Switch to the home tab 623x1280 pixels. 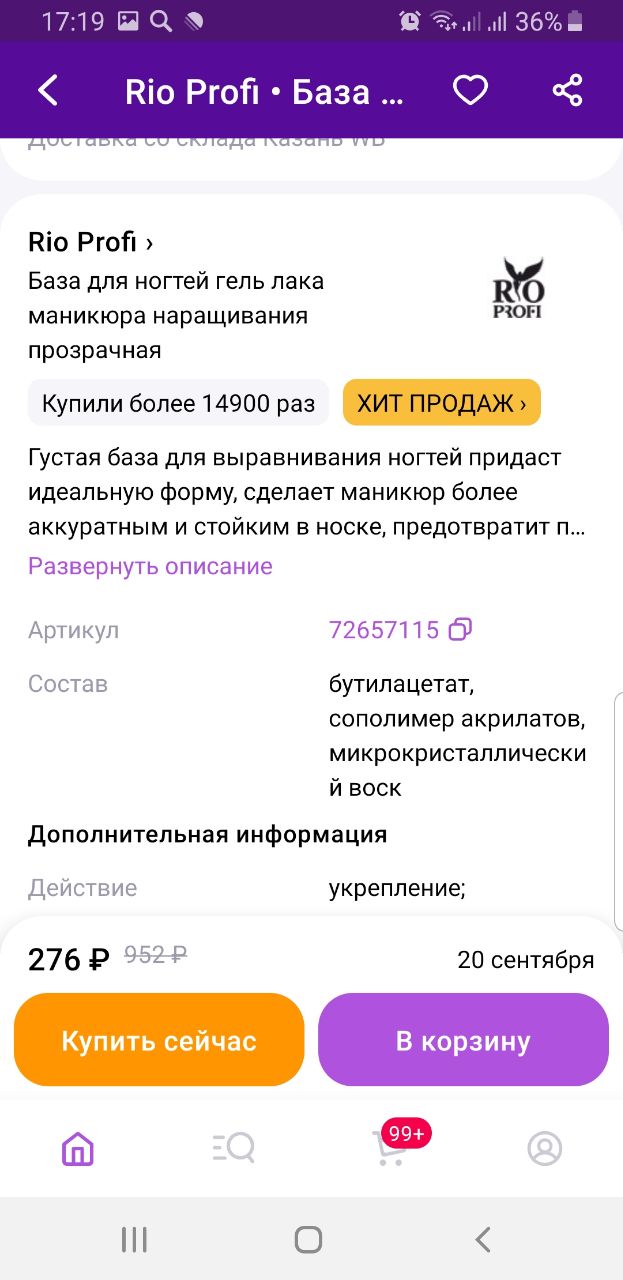point(78,1148)
